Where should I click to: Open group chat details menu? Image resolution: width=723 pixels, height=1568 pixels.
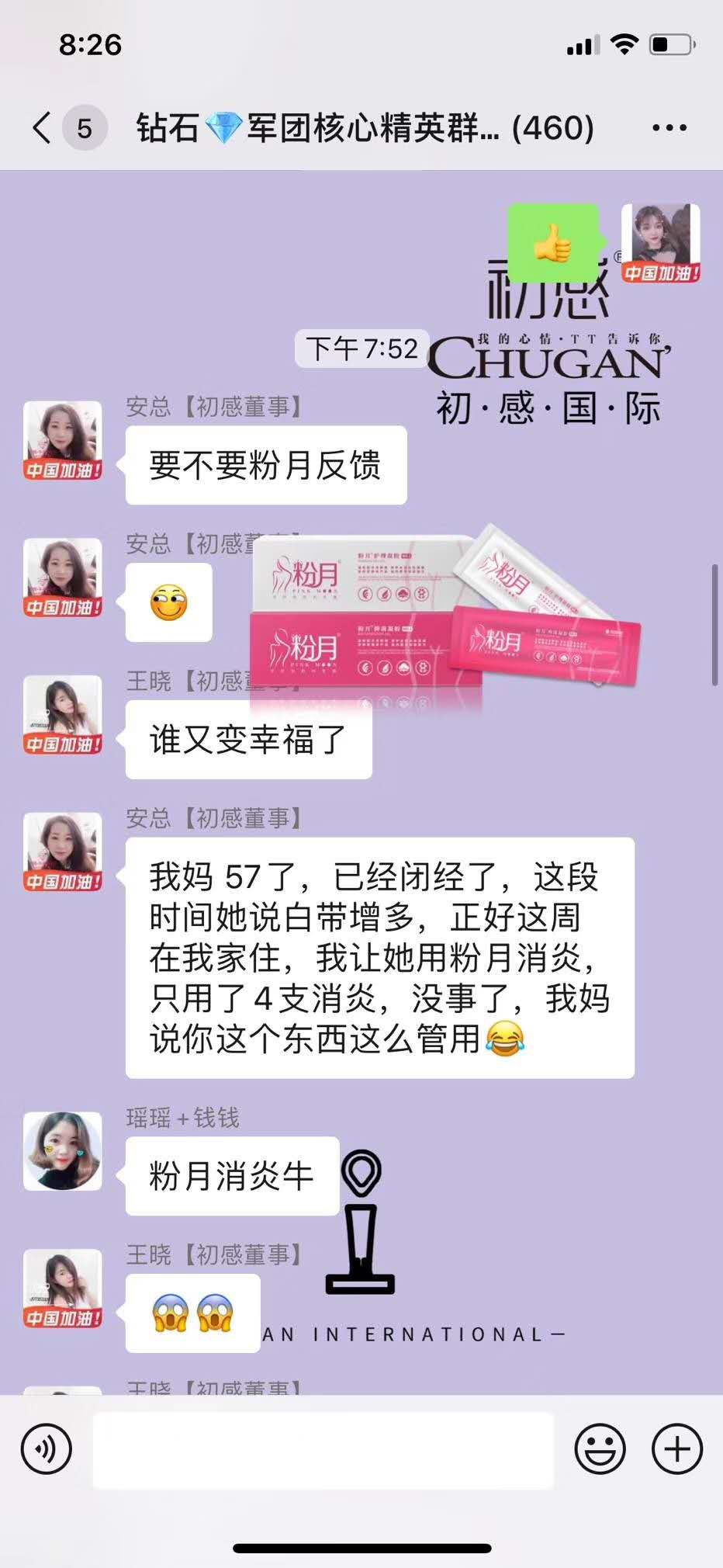click(x=669, y=128)
